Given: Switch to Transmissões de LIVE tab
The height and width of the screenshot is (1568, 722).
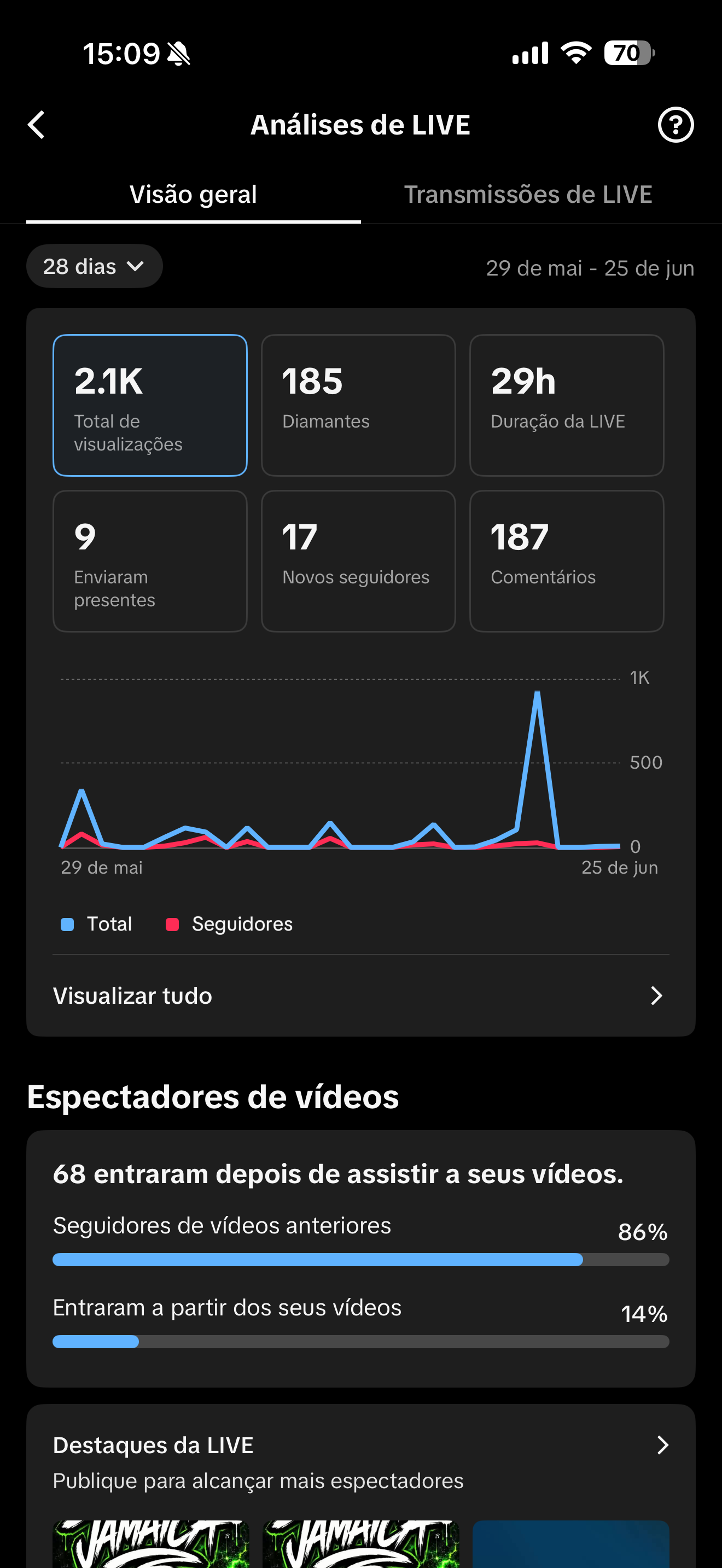Looking at the screenshot, I should point(528,194).
